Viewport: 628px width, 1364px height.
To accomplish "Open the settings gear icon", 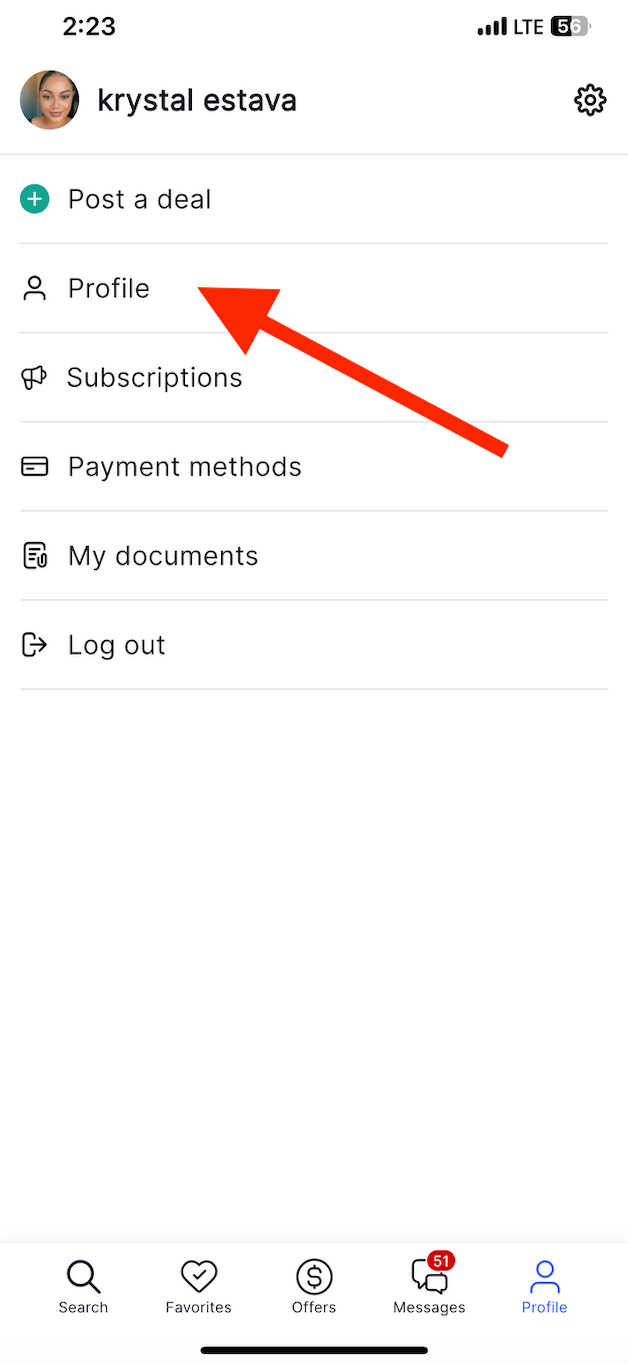I will coord(590,100).
